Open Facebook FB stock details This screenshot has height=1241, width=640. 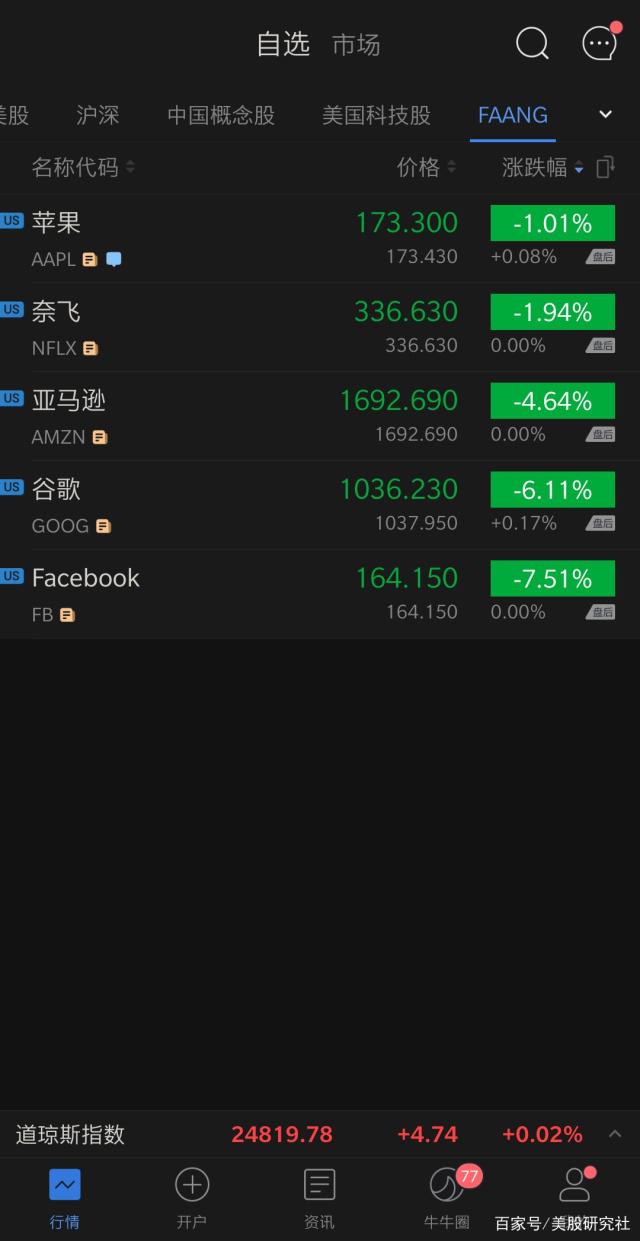[x=200, y=594]
